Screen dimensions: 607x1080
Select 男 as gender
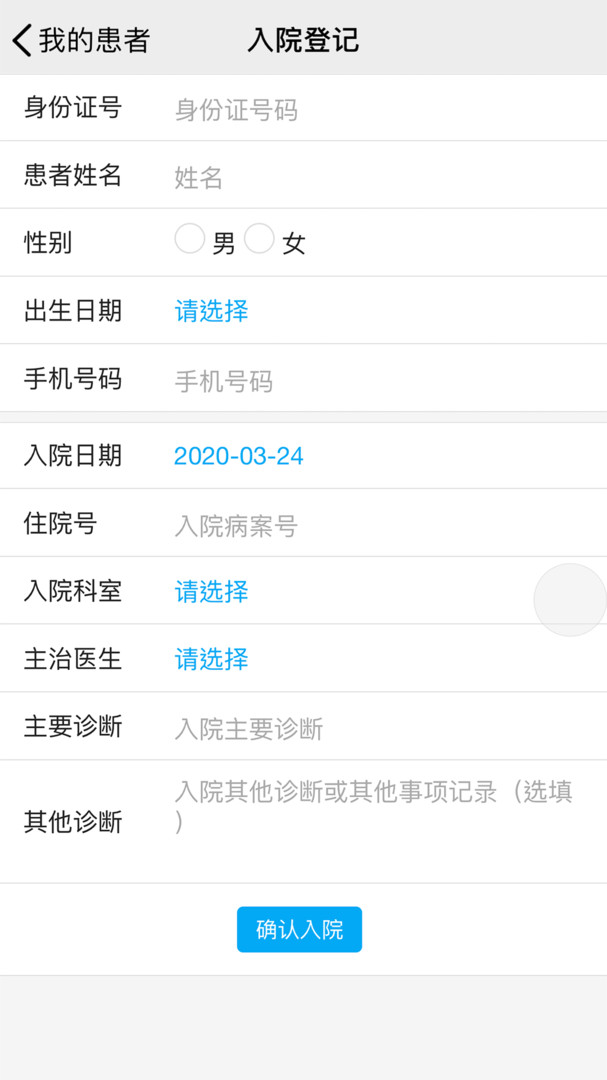[x=190, y=240]
